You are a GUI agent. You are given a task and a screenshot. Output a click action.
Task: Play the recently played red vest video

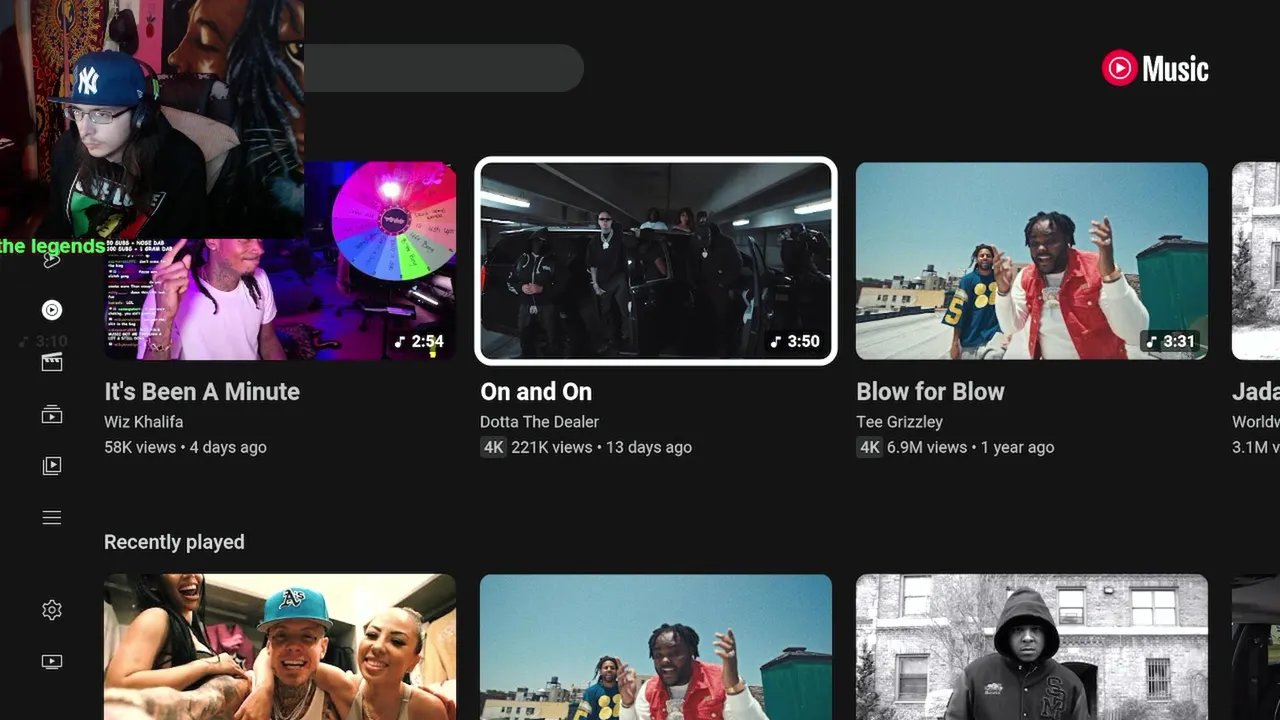click(x=655, y=646)
